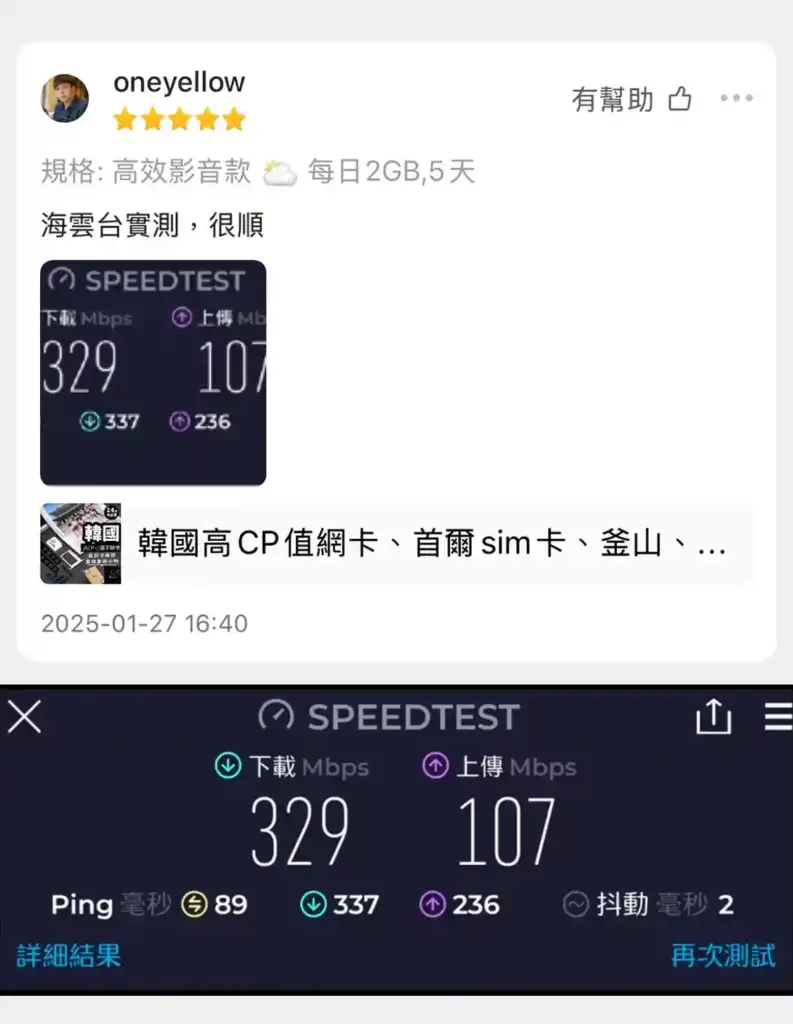The image size is (793, 1024).
Task: Click the green download arrow icon
Action: (x=228, y=768)
